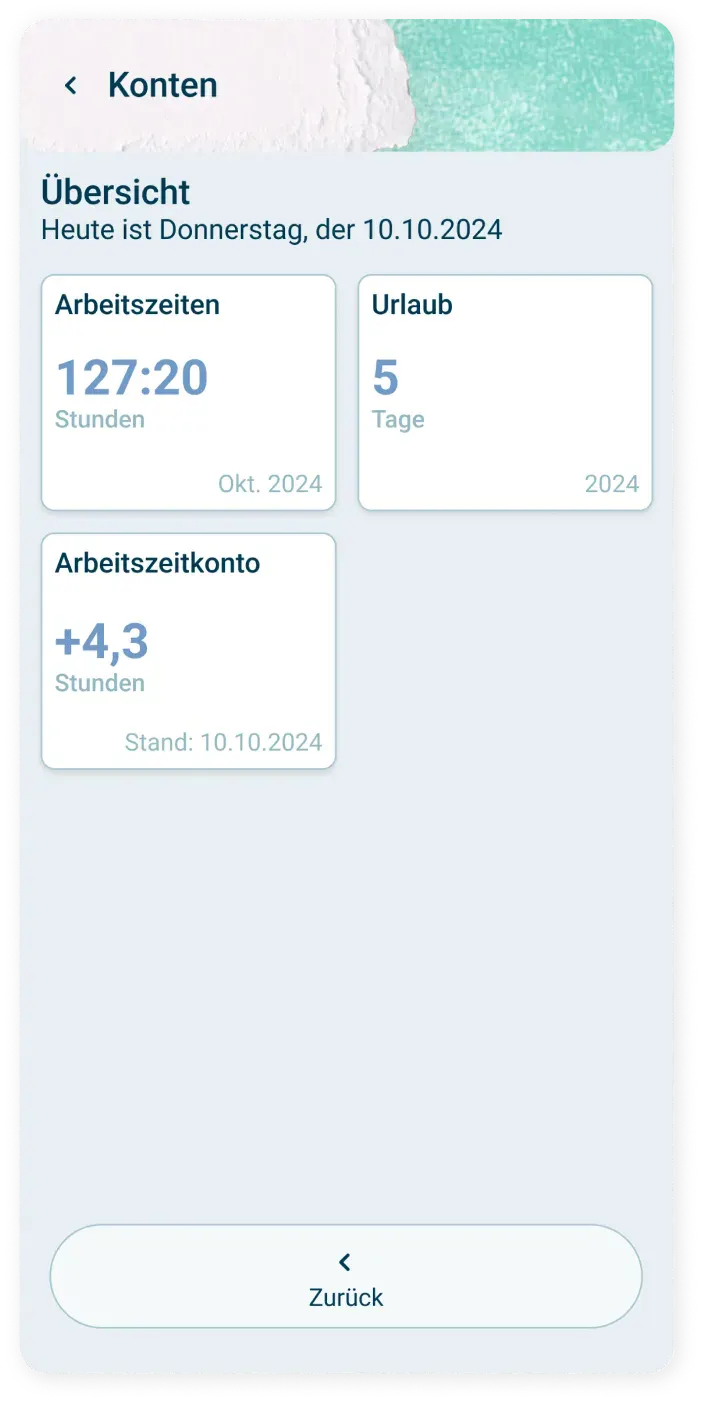Tap the Zurück button
Viewport: 702px width, 1401px height.
(346, 1276)
